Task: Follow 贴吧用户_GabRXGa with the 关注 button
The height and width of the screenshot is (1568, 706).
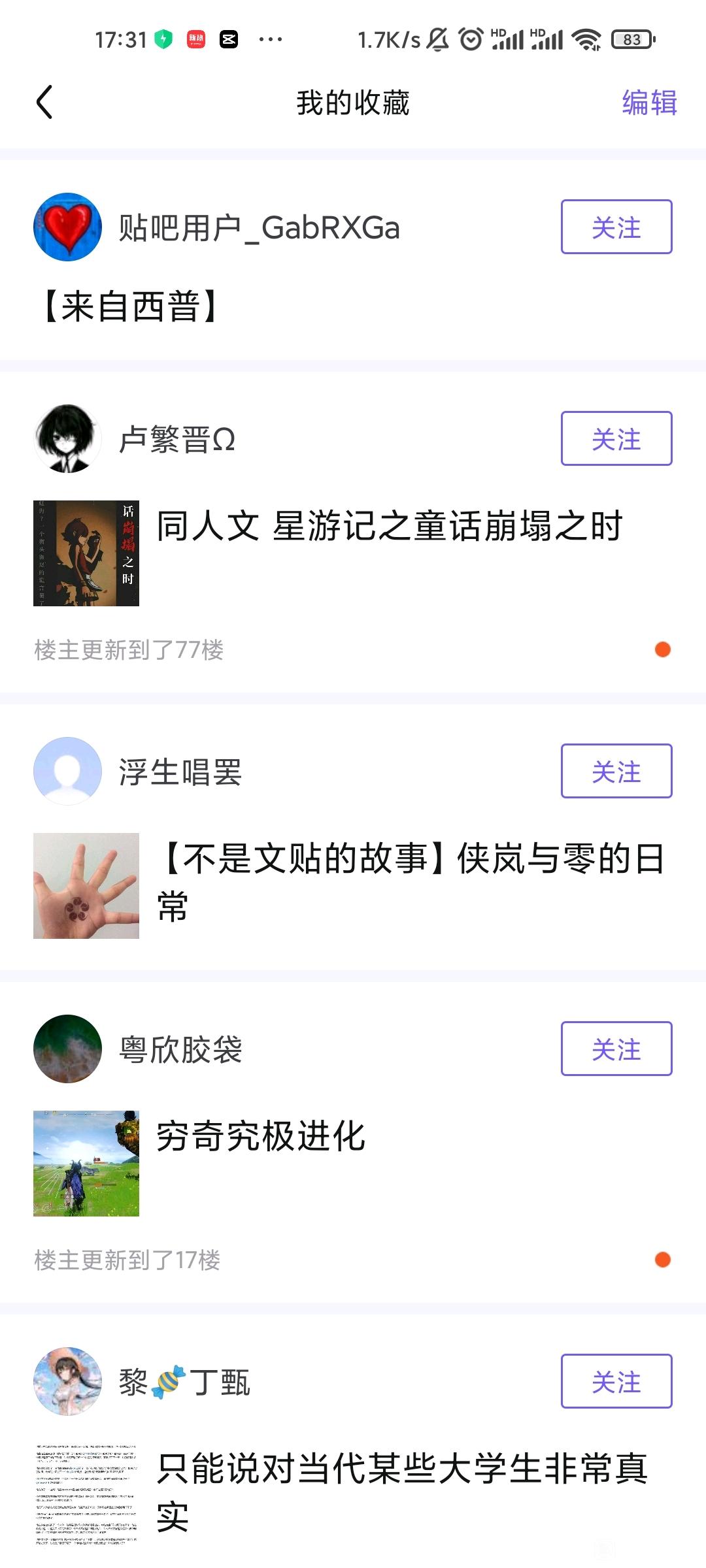Action: point(616,227)
